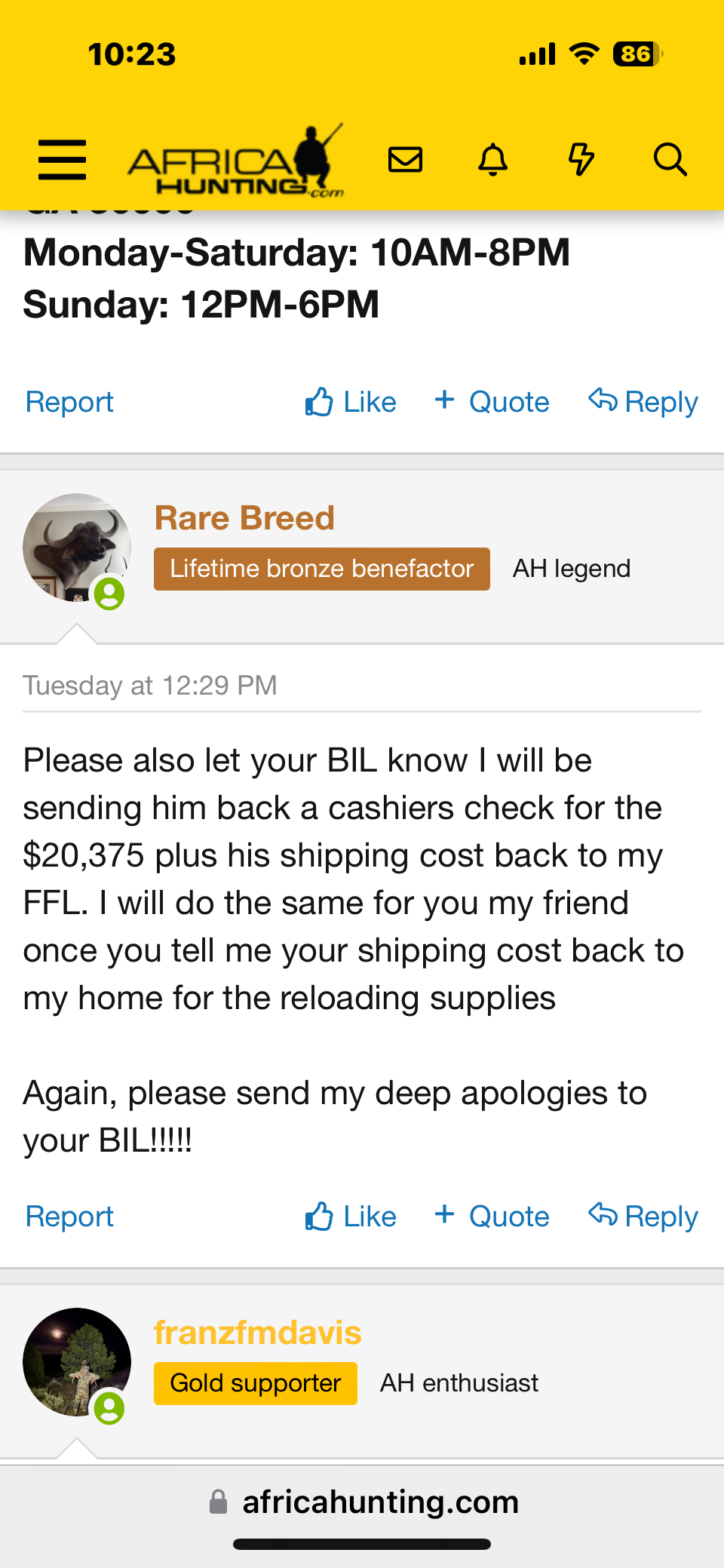Open the inbox envelope icon
Viewport: 724px width, 1568px height.
[405, 160]
